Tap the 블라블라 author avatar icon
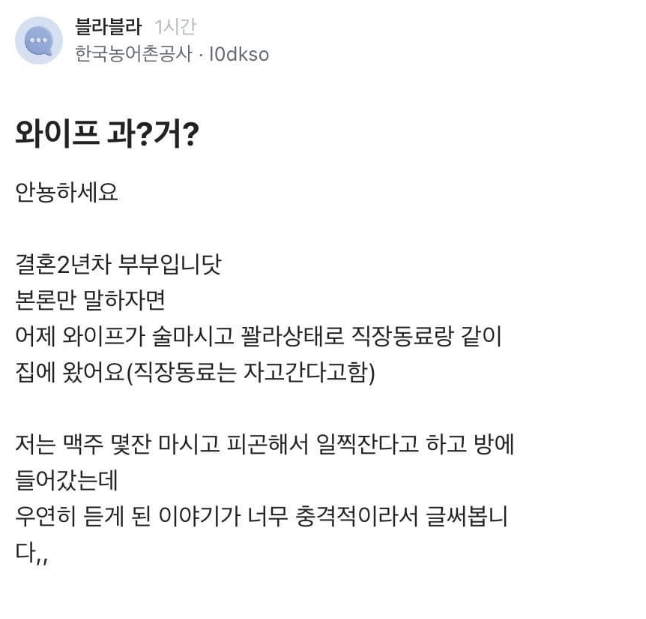 click(x=39, y=41)
